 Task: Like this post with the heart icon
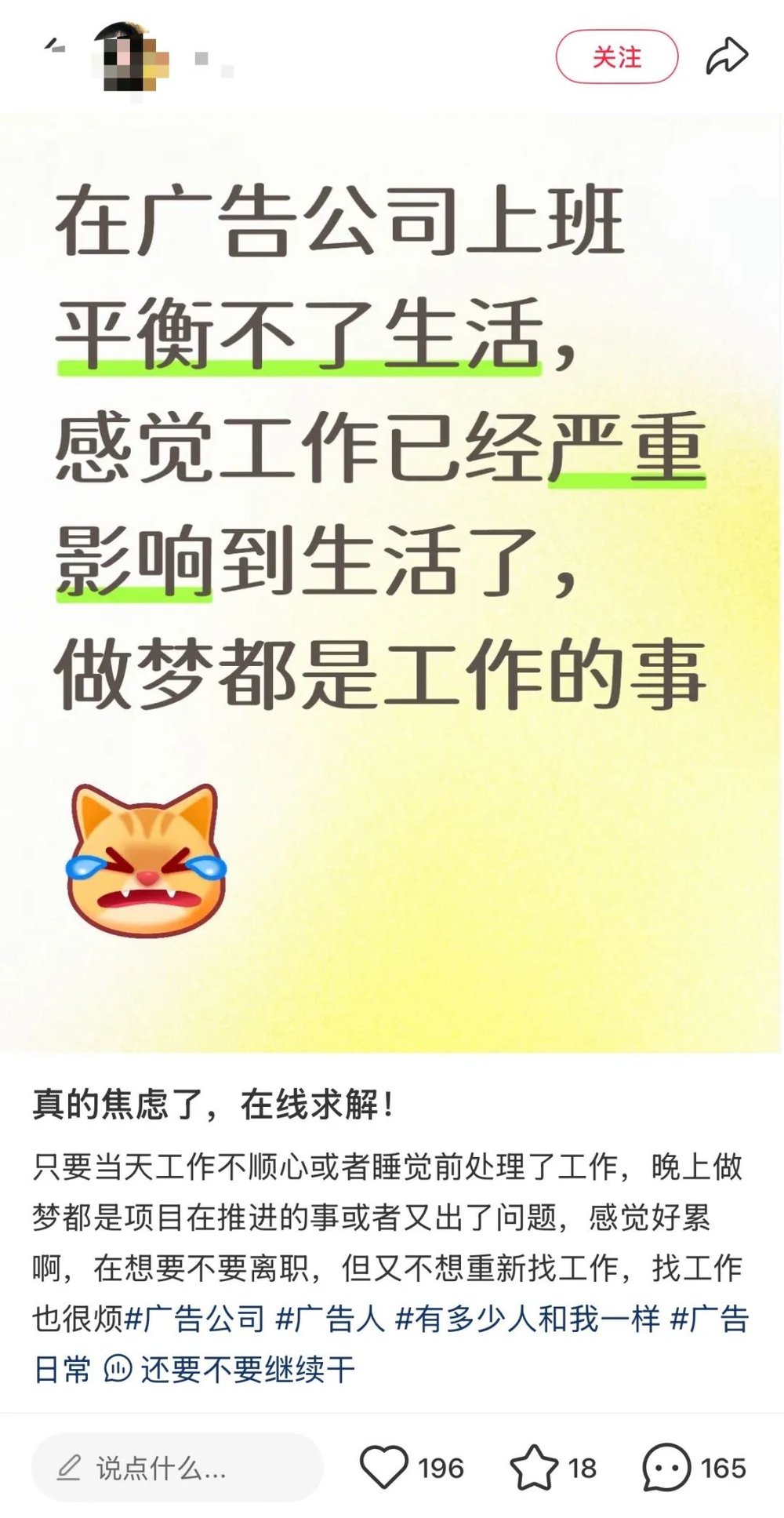383,1467
